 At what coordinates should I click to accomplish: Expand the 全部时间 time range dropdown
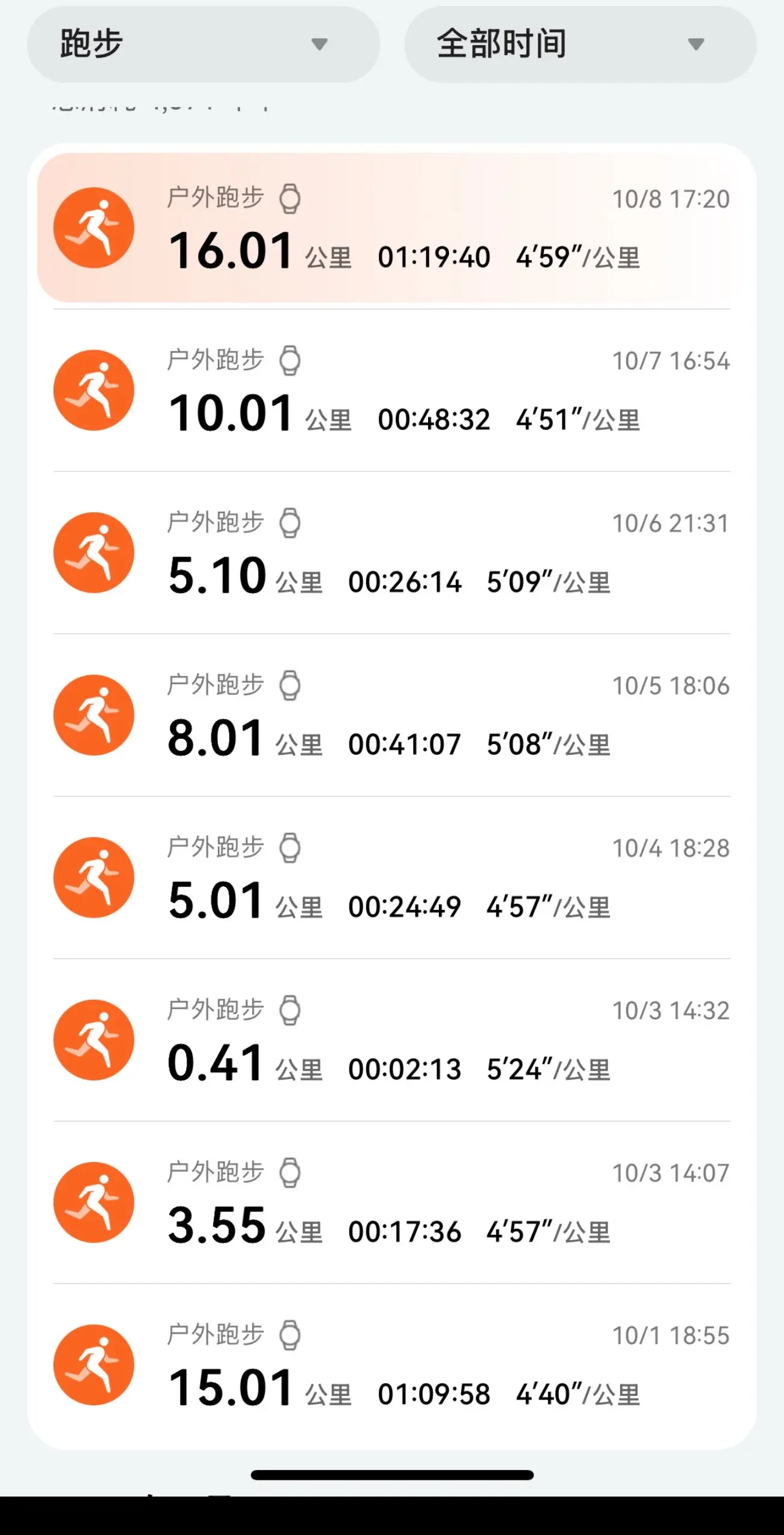(x=580, y=44)
